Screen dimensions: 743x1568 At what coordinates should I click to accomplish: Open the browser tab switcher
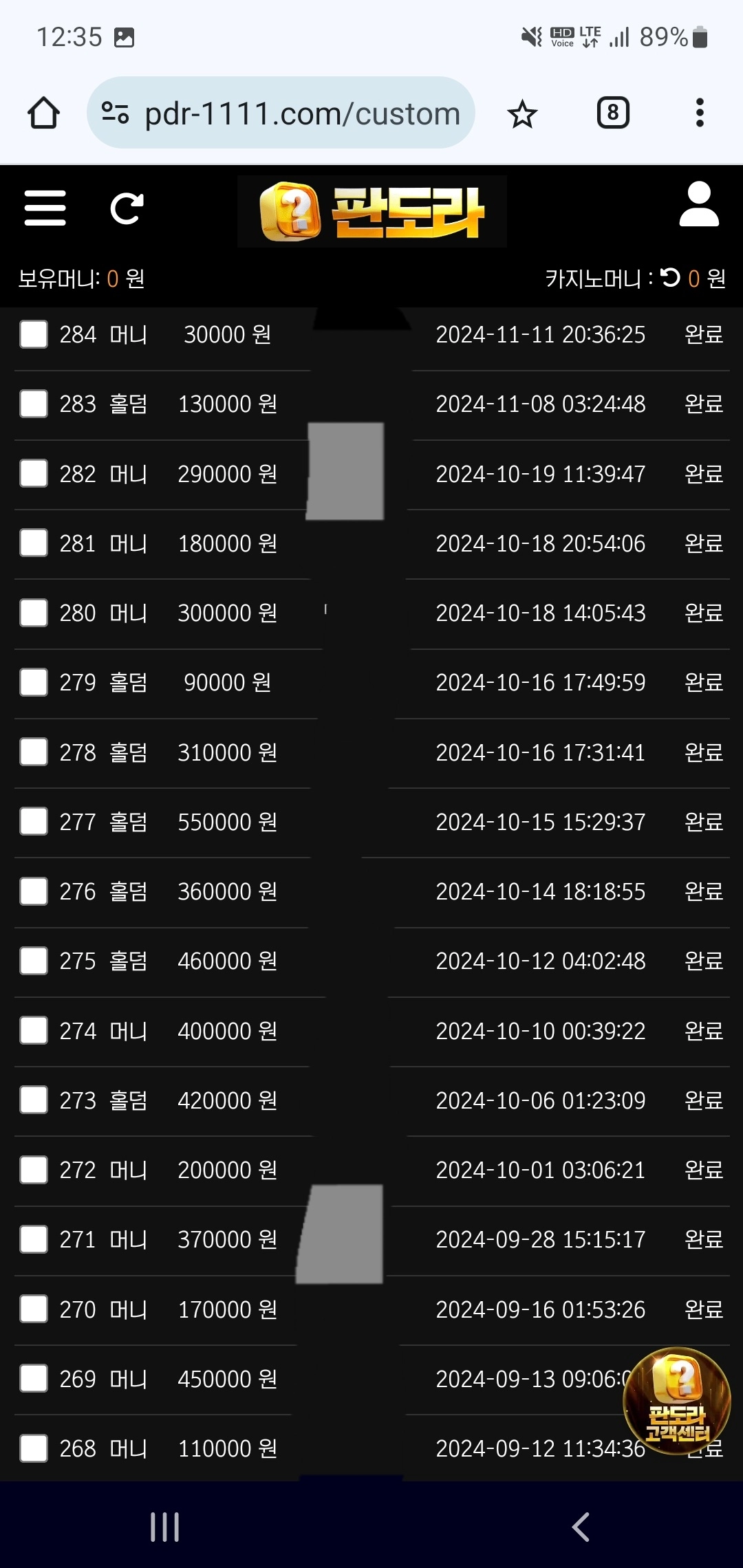(x=613, y=113)
